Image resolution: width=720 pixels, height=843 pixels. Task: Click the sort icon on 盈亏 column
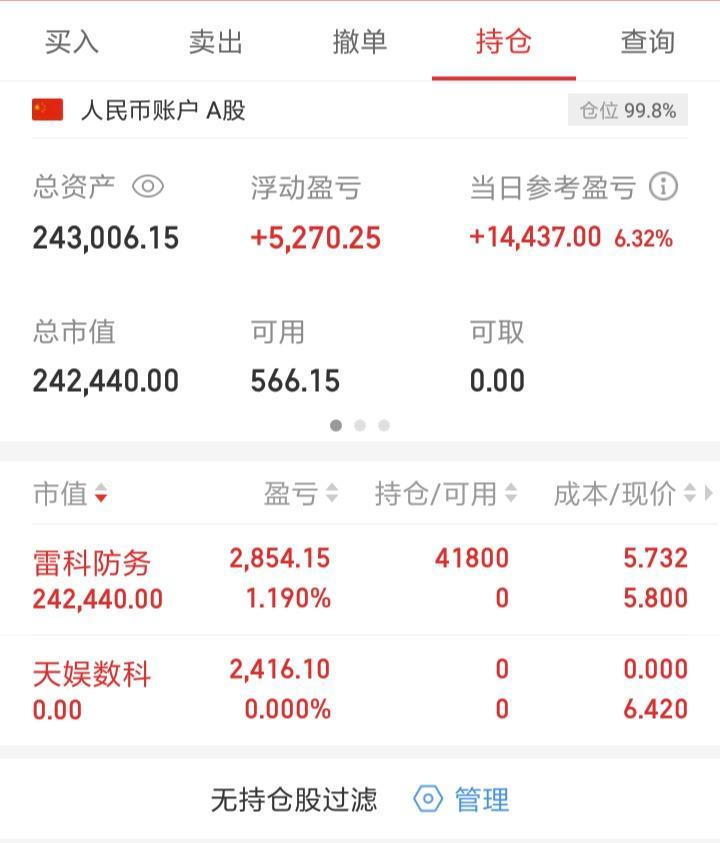pos(333,493)
